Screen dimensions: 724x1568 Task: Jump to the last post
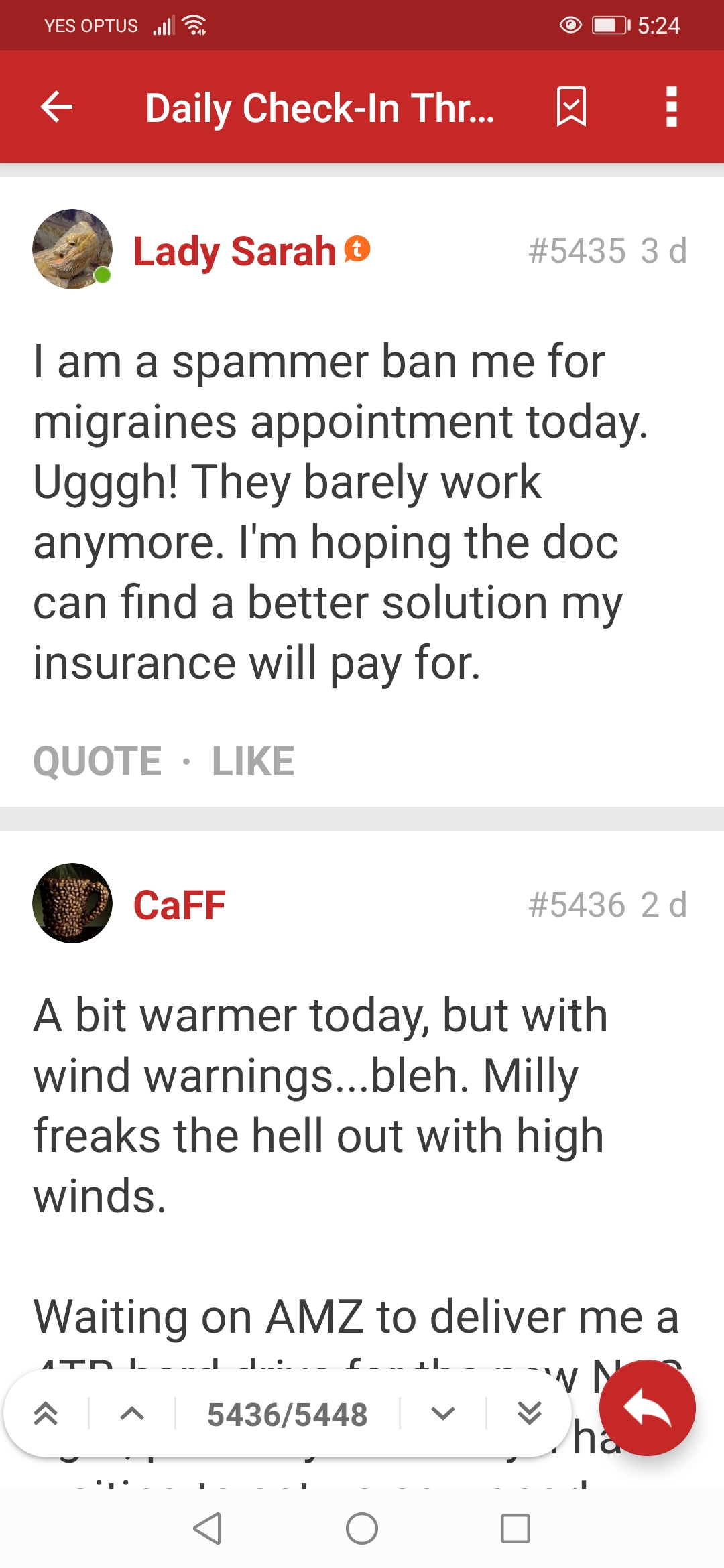click(530, 1414)
